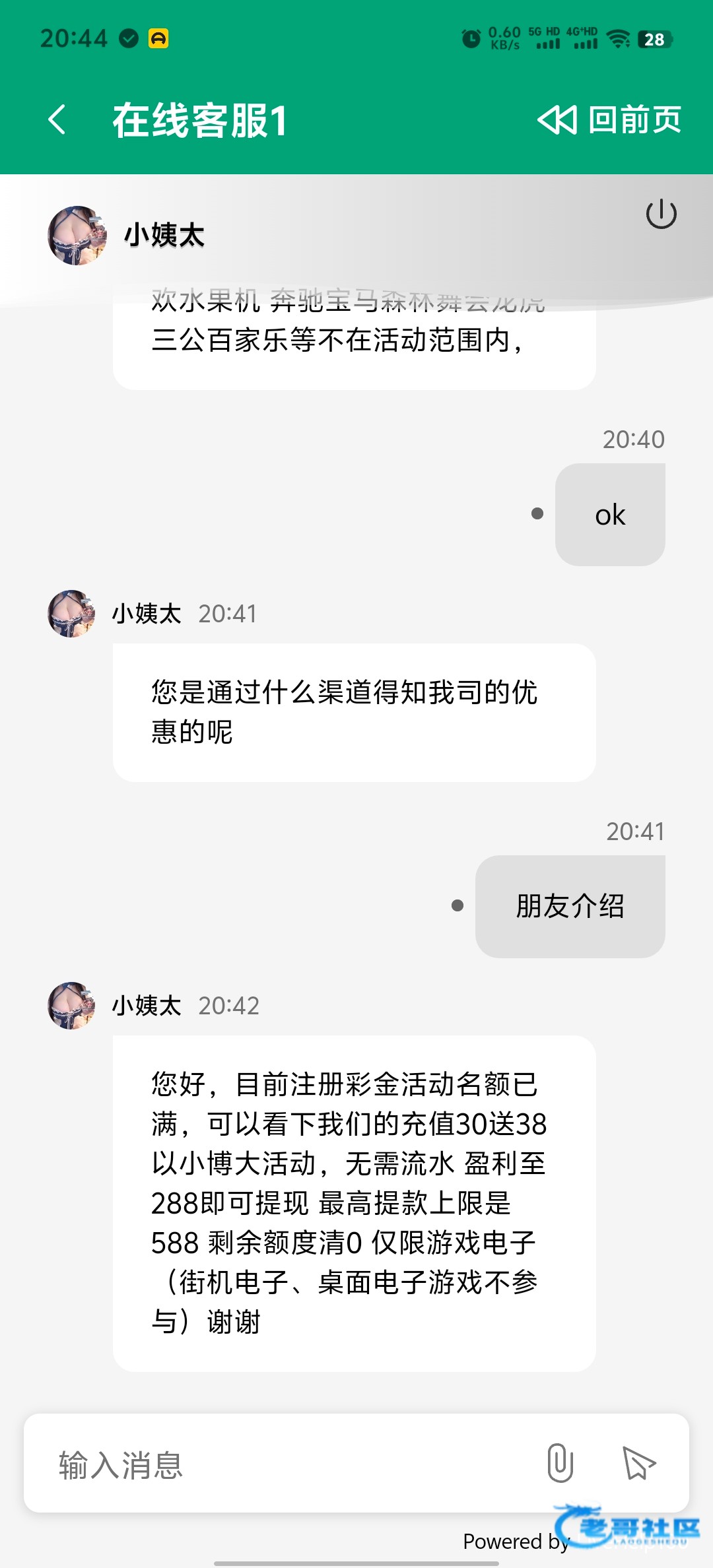Attach a file with the paperclip icon
Viewport: 713px width, 1568px height.
pos(560,1463)
